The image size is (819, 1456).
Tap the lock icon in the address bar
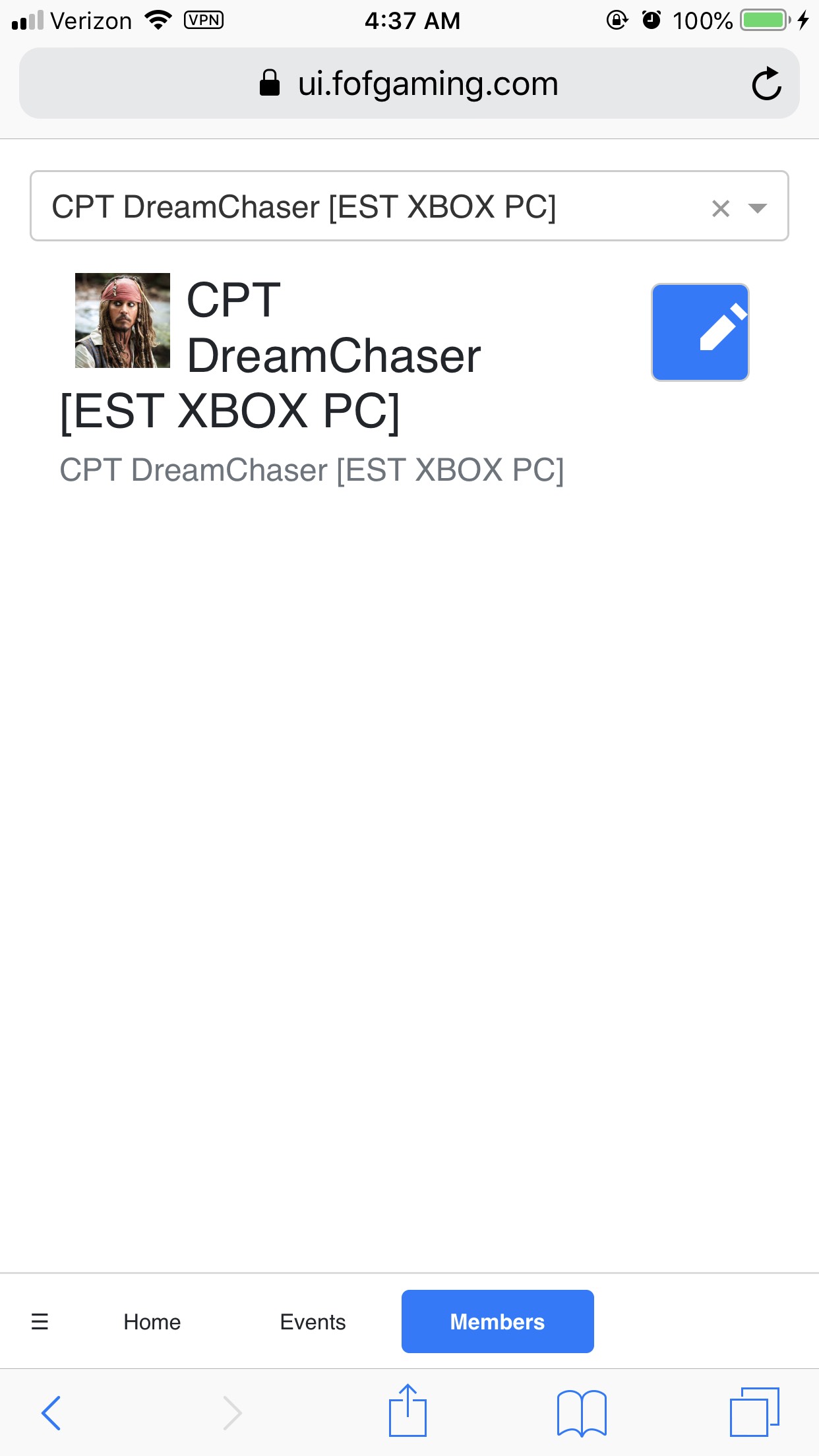pyautogui.click(x=269, y=83)
